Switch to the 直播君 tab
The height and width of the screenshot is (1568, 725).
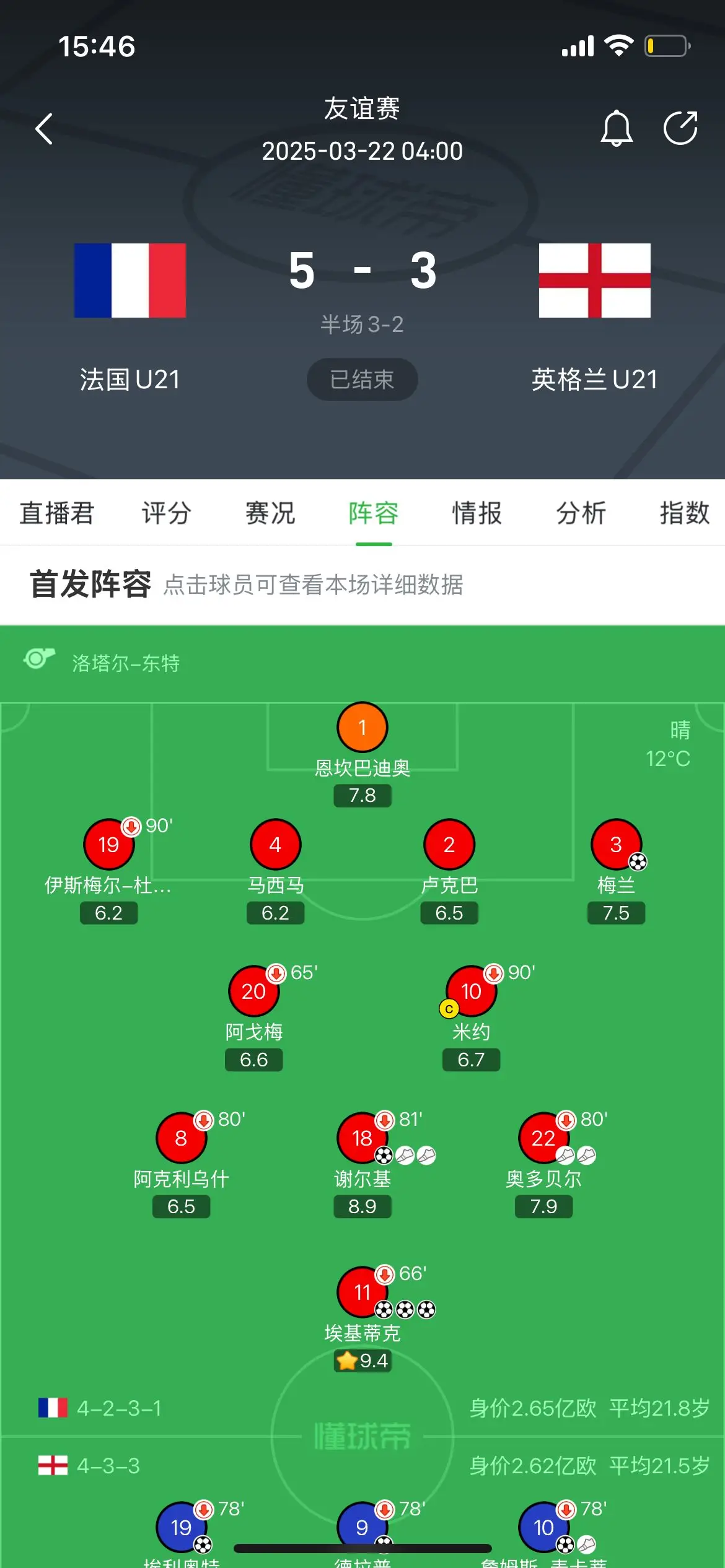click(56, 513)
